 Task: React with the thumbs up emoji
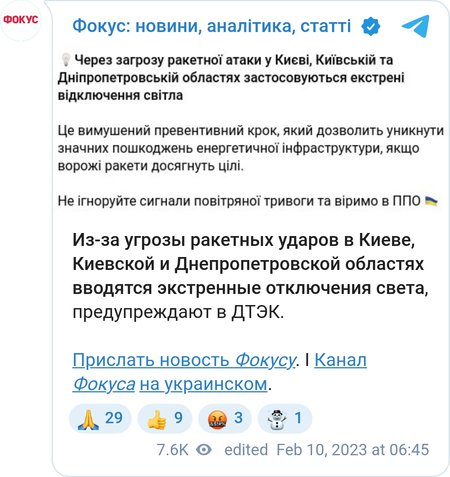(x=165, y=419)
